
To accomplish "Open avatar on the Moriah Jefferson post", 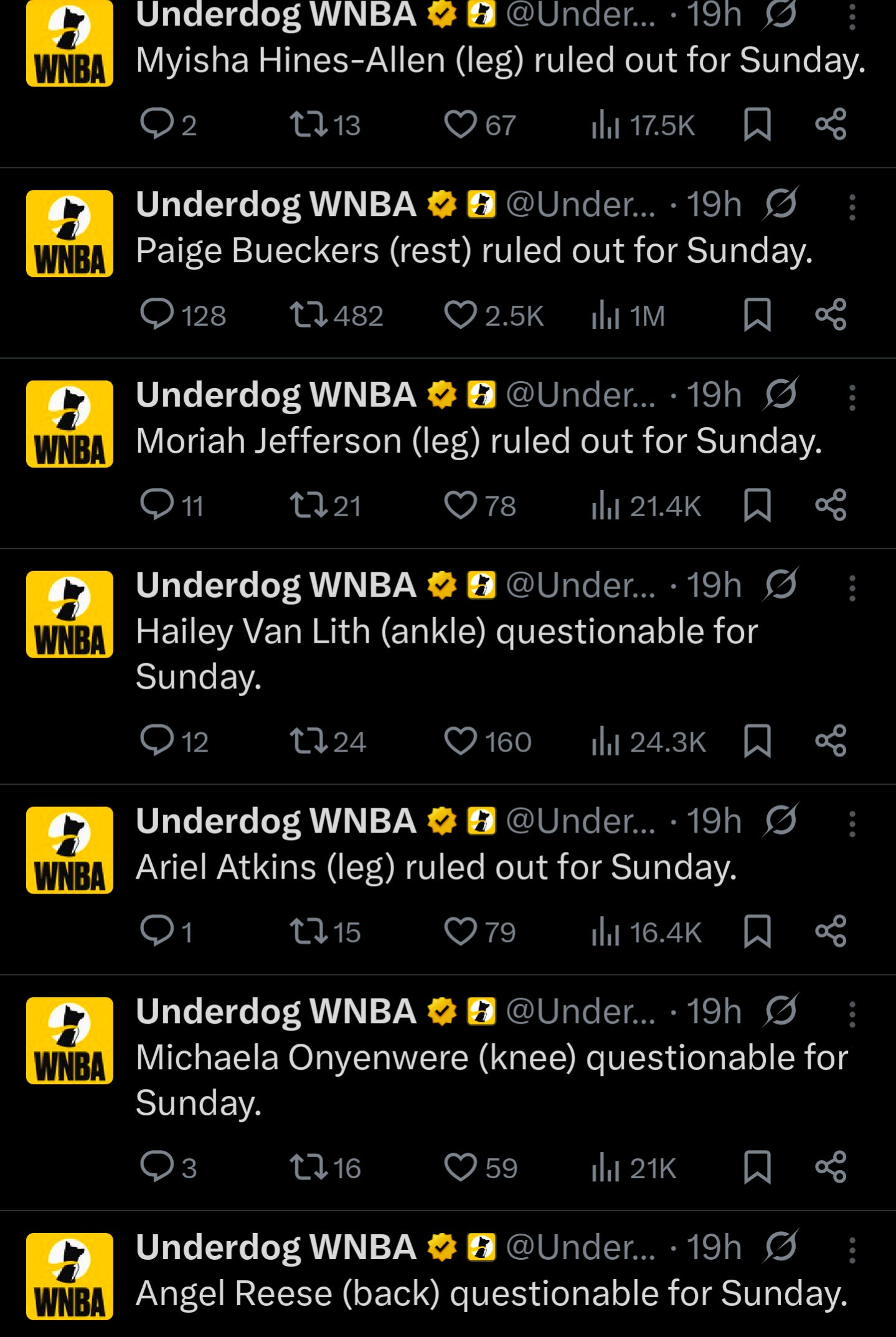I will click(x=70, y=424).
